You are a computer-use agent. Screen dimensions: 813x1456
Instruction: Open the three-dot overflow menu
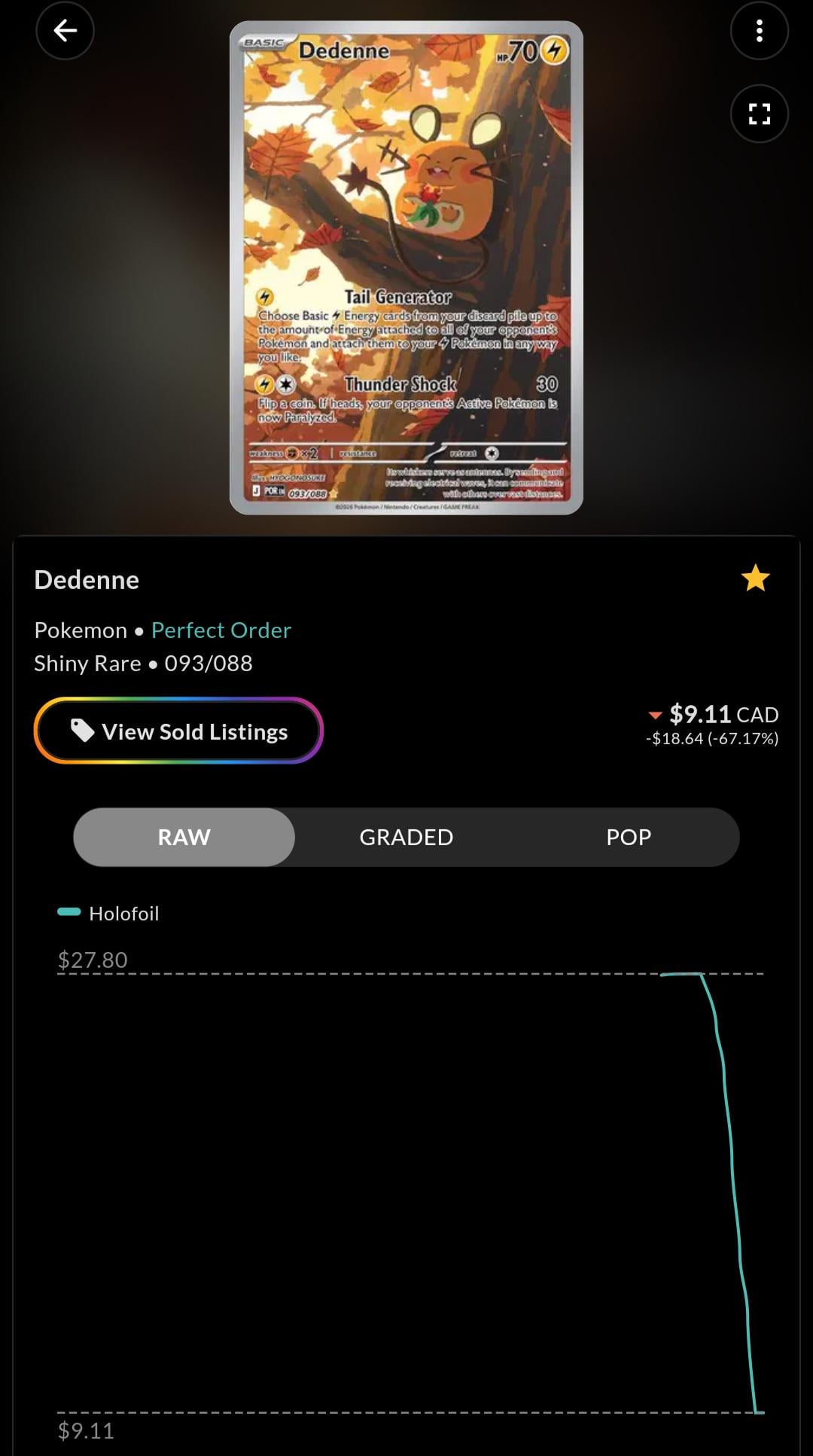click(x=759, y=31)
